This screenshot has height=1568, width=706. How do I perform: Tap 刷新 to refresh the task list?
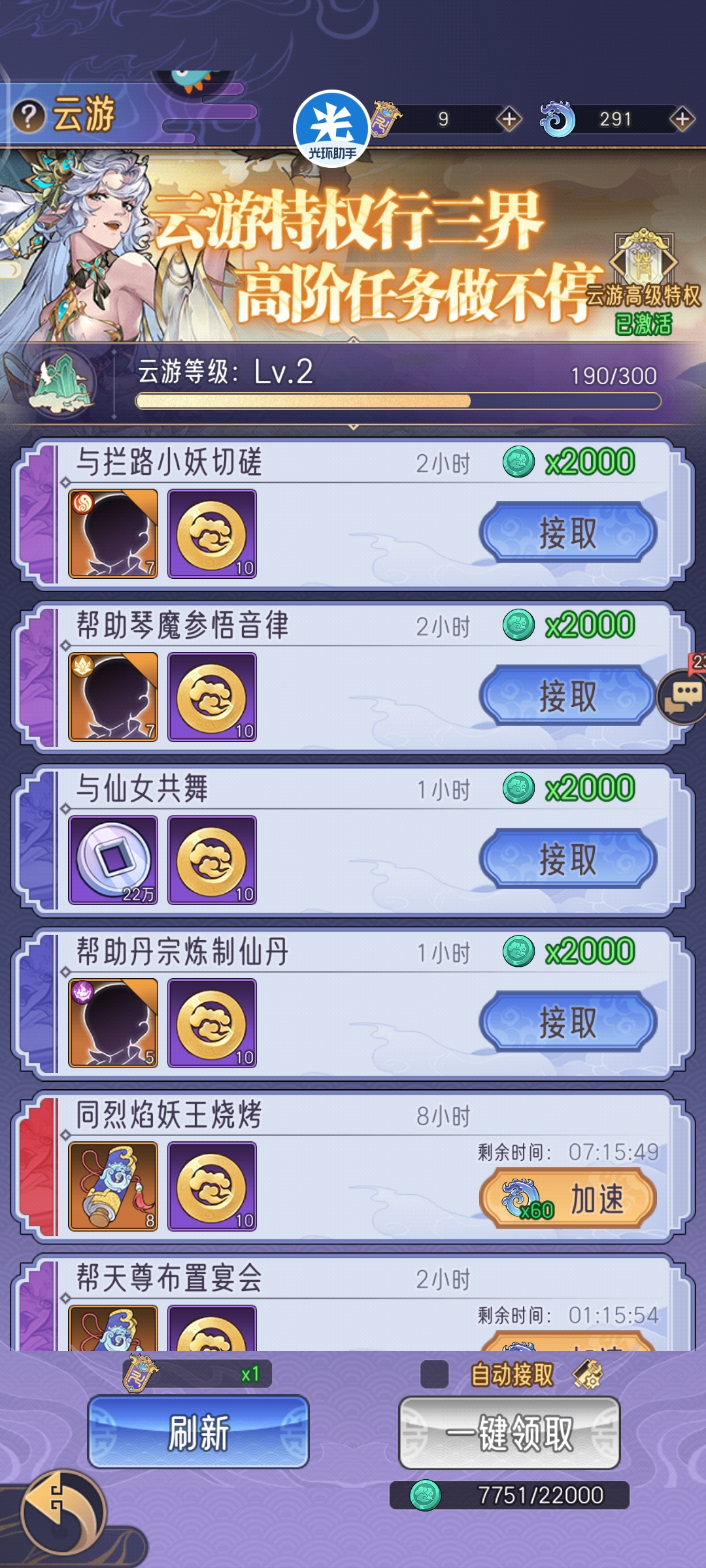point(198,1432)
